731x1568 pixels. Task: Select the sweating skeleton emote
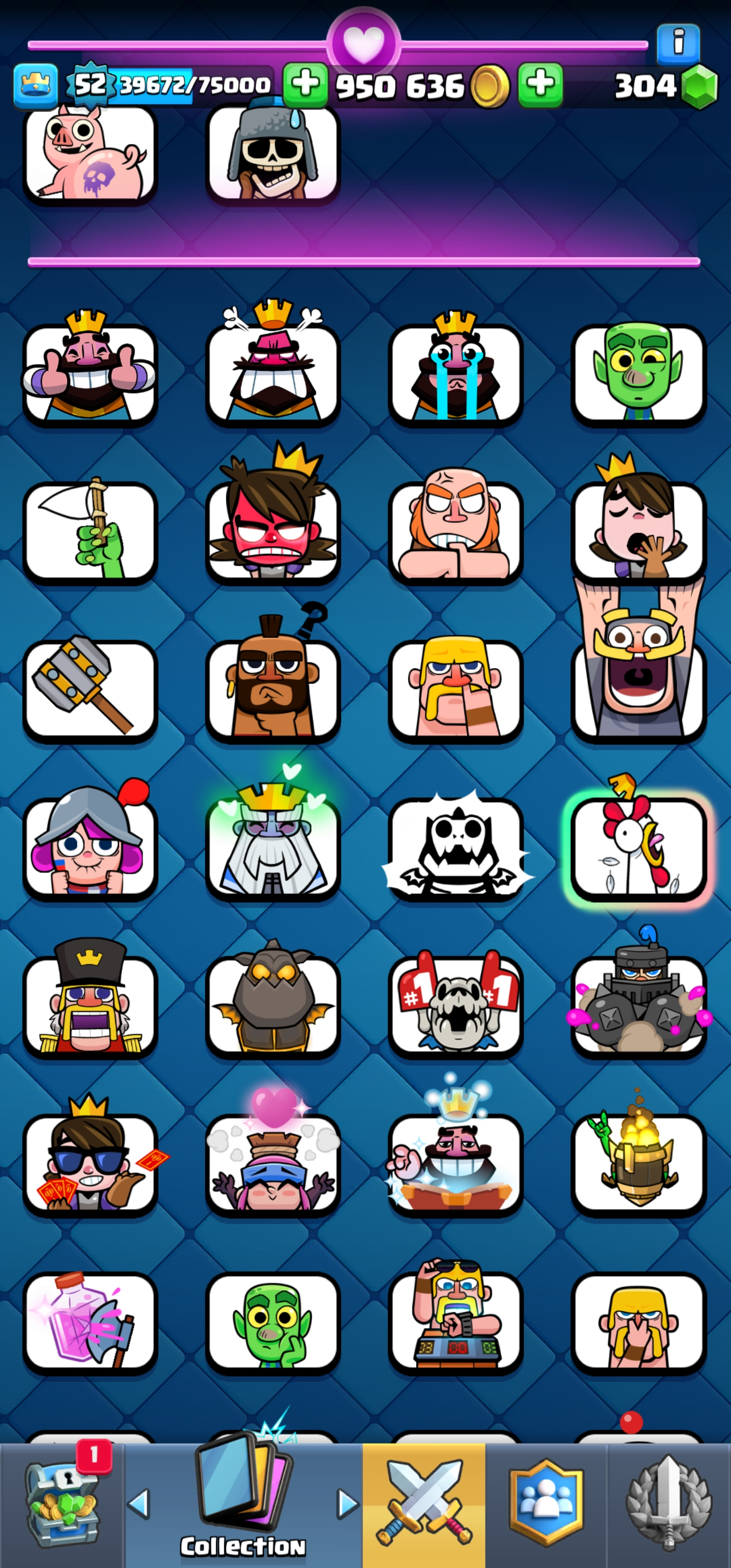click(273, 153)
